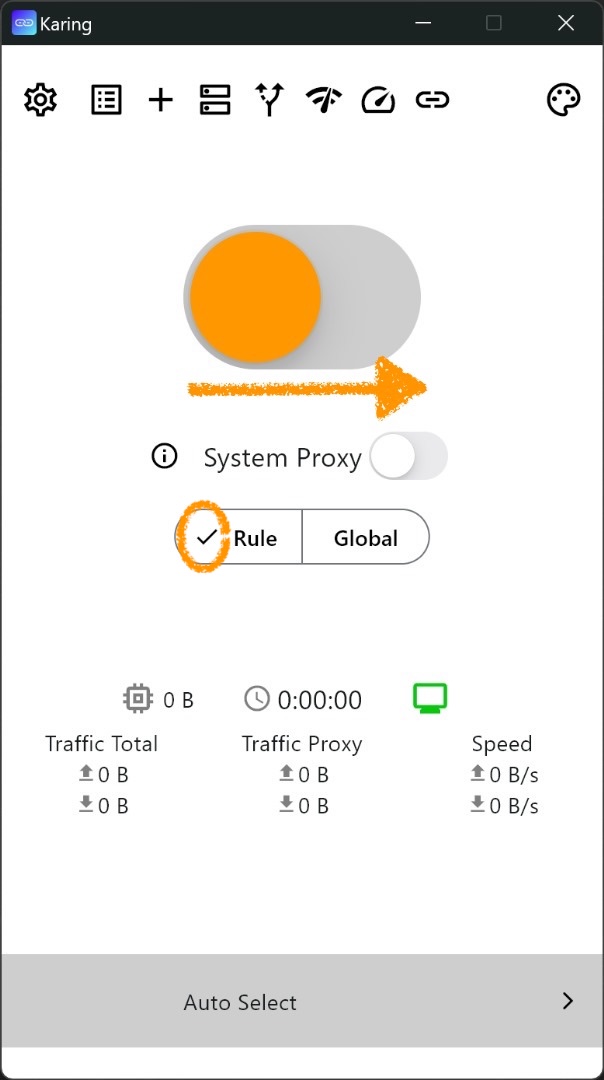Open the server list icon
Image resolution: width=604 pixels, height=1080 pixels.
click(x=215, y=100)
